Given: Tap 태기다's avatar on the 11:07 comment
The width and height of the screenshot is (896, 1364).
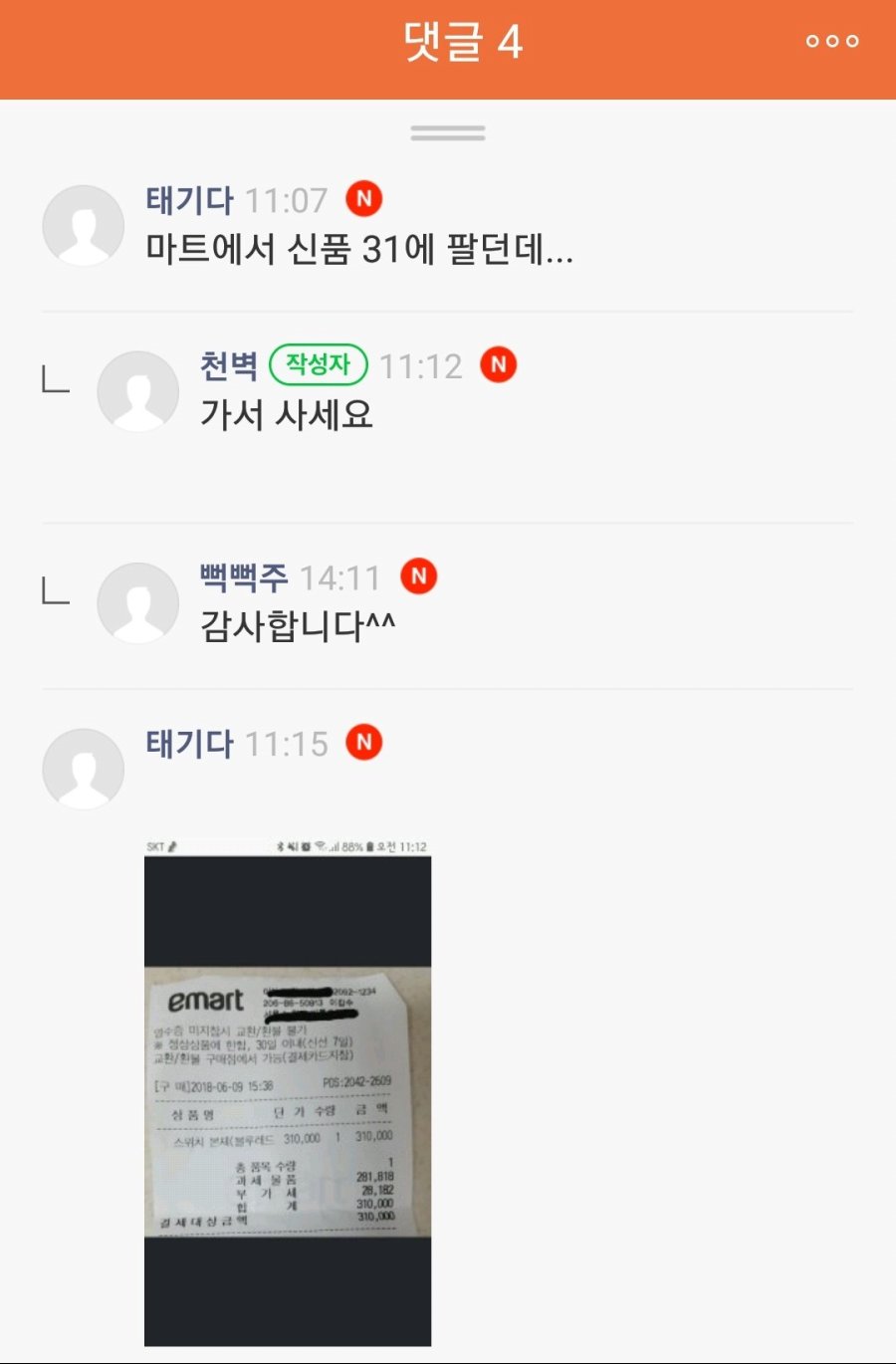Looking at the screenshot, I should [x=83, y=225].
